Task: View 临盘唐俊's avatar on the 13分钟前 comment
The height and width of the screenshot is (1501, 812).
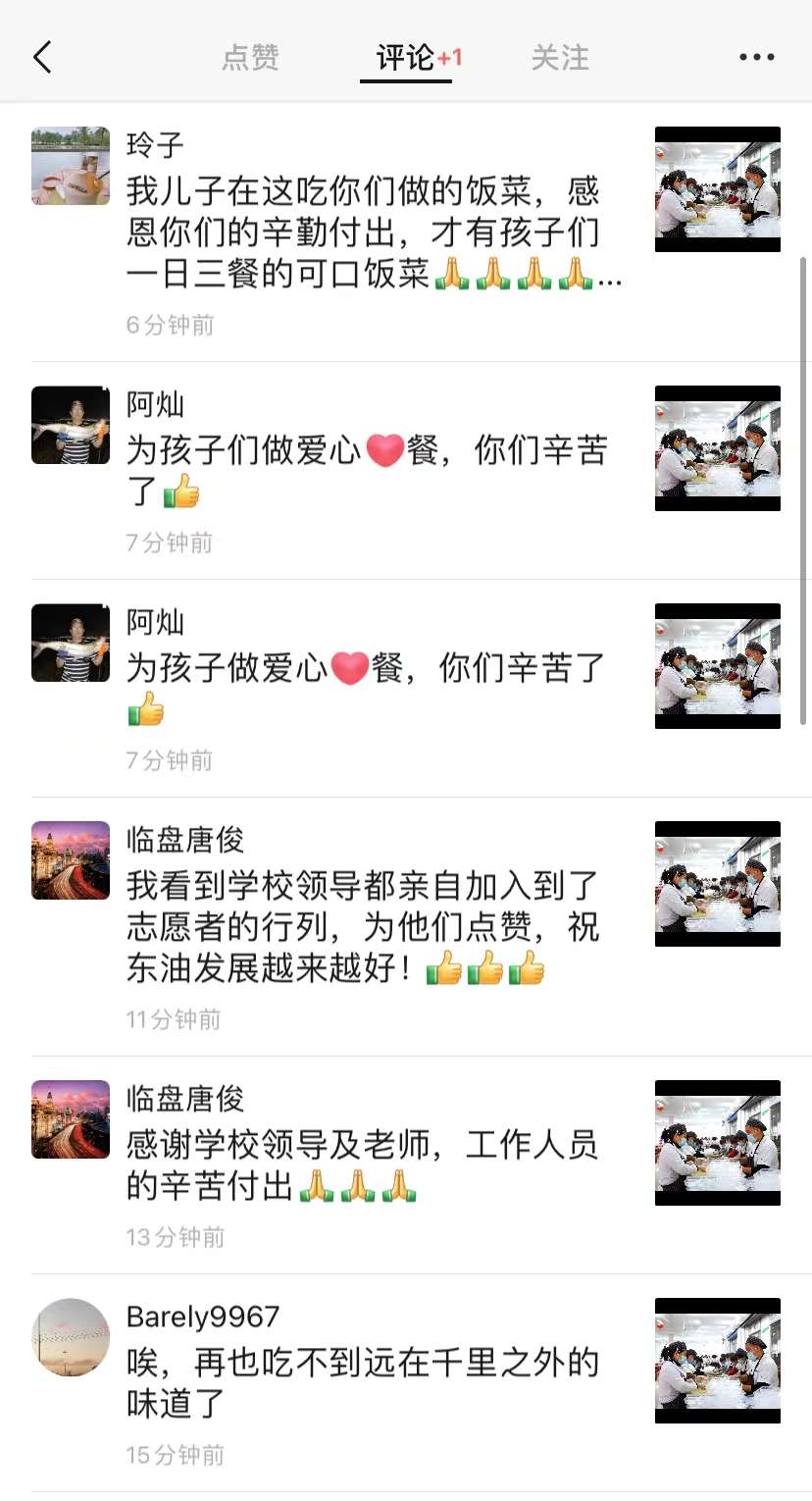Action: click(x=71, y=1119)
